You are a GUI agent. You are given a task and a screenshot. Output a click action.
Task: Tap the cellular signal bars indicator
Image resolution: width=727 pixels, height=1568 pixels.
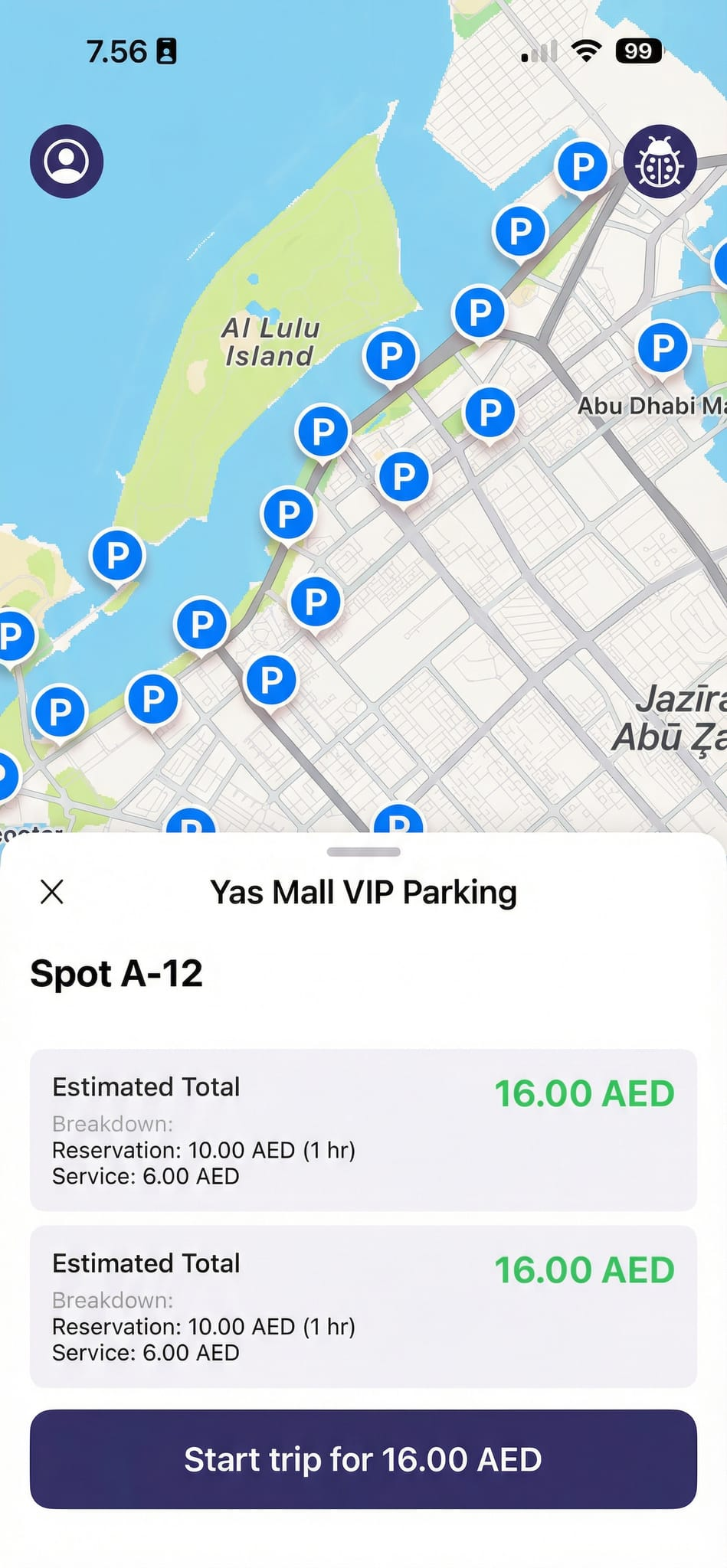pos(539,51)
